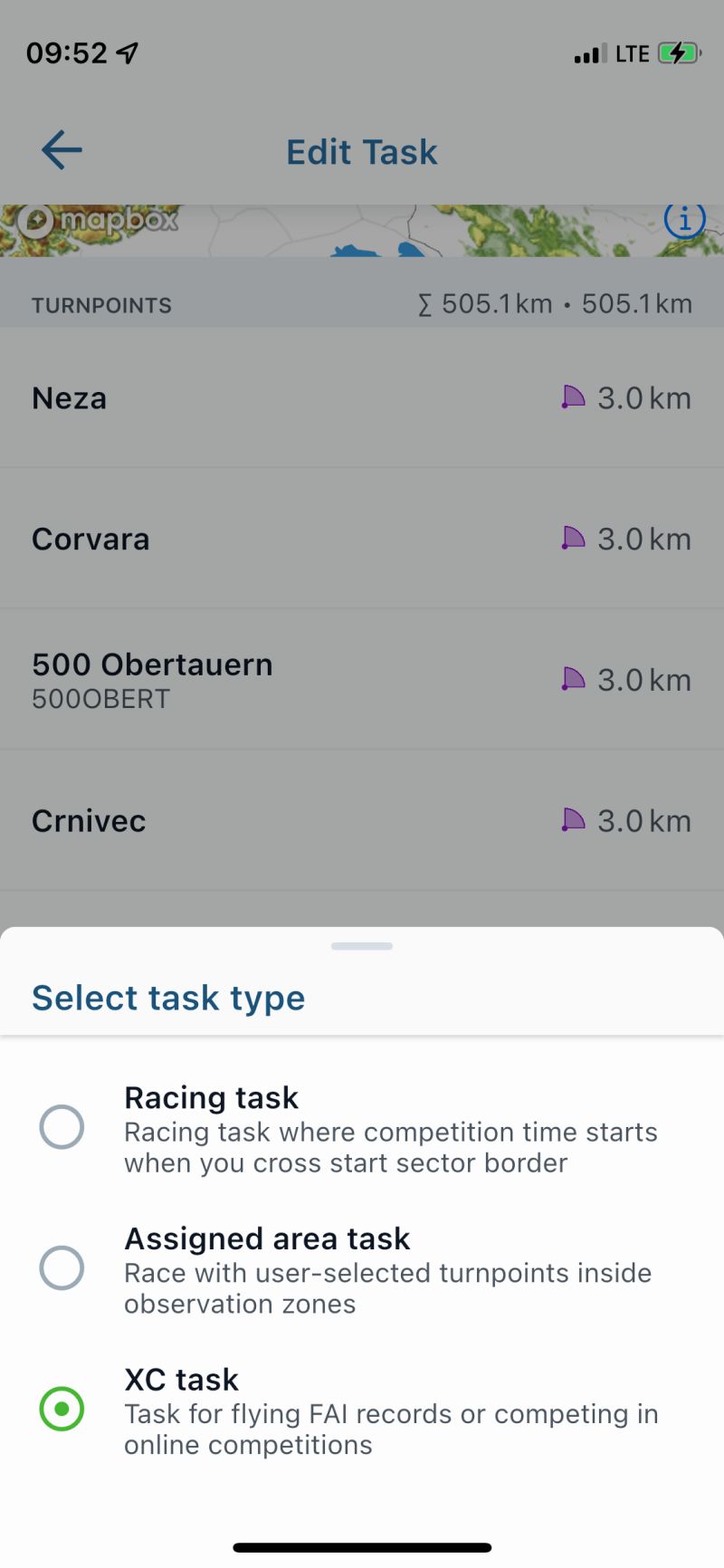Tap the Mapbox logo on the map
724x1568 pixels.
(x=98, y=220)
